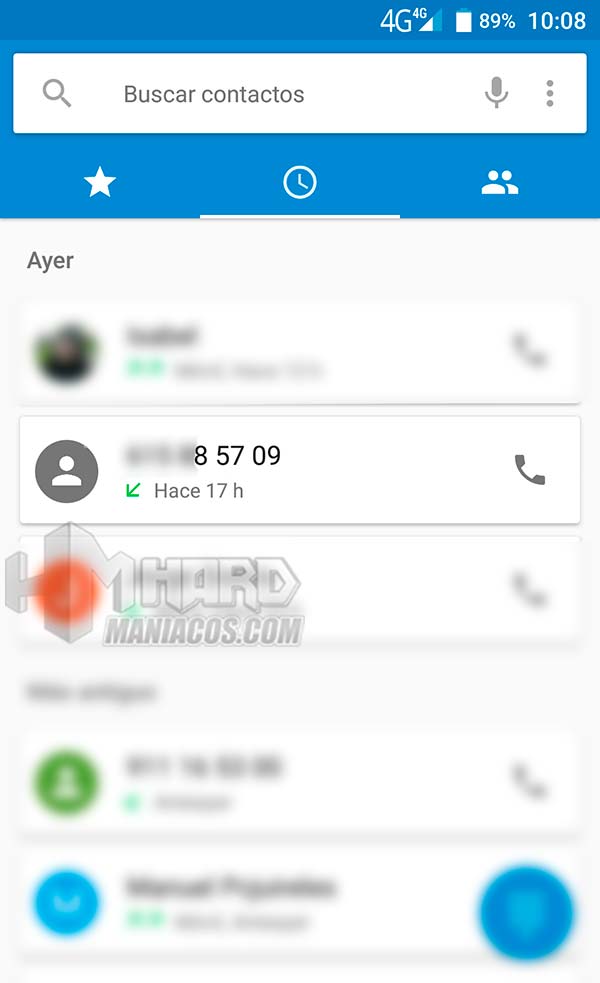Switch to the contacts people tab

(x=500, y=182)
